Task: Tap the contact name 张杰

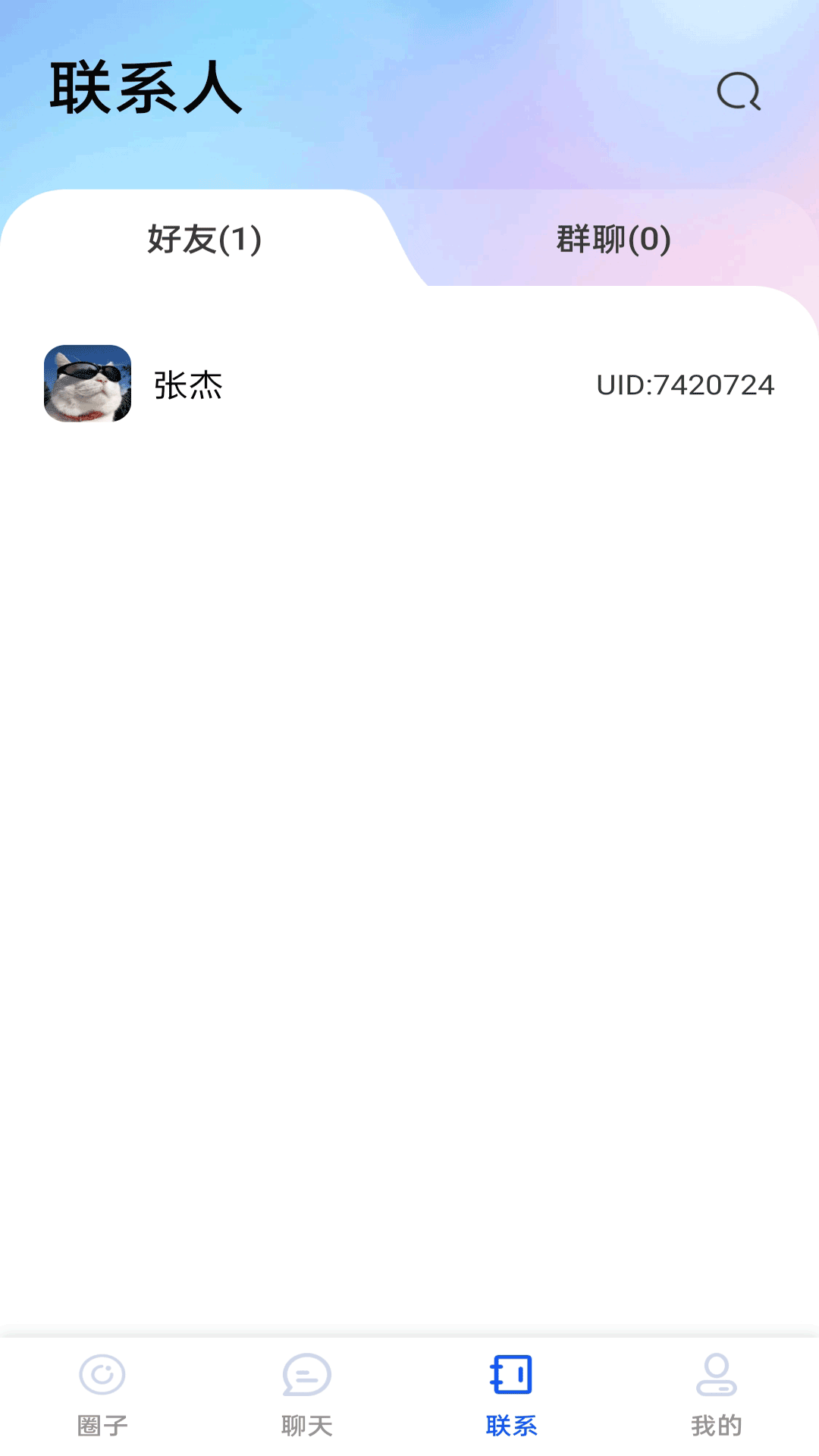Action: coord(184,385)
